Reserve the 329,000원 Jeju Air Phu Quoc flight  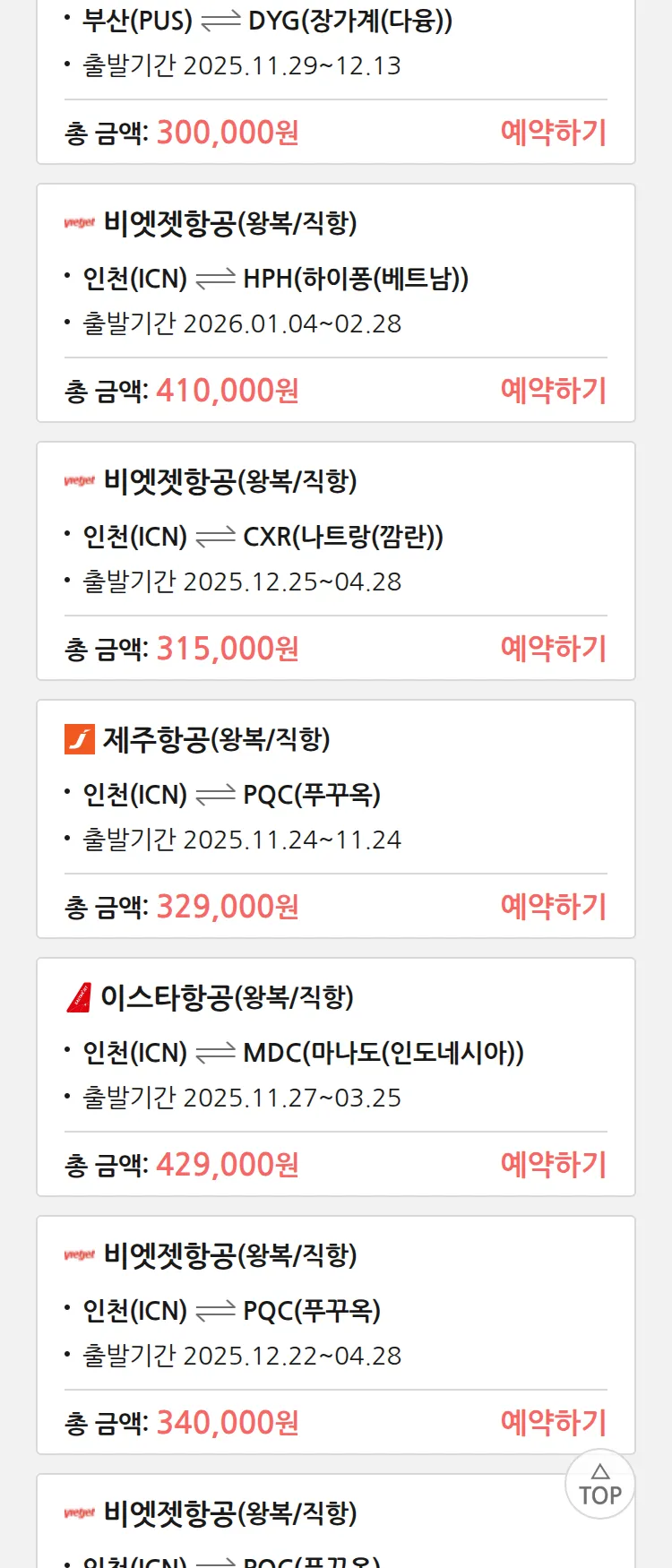click(x=553, y=907)
